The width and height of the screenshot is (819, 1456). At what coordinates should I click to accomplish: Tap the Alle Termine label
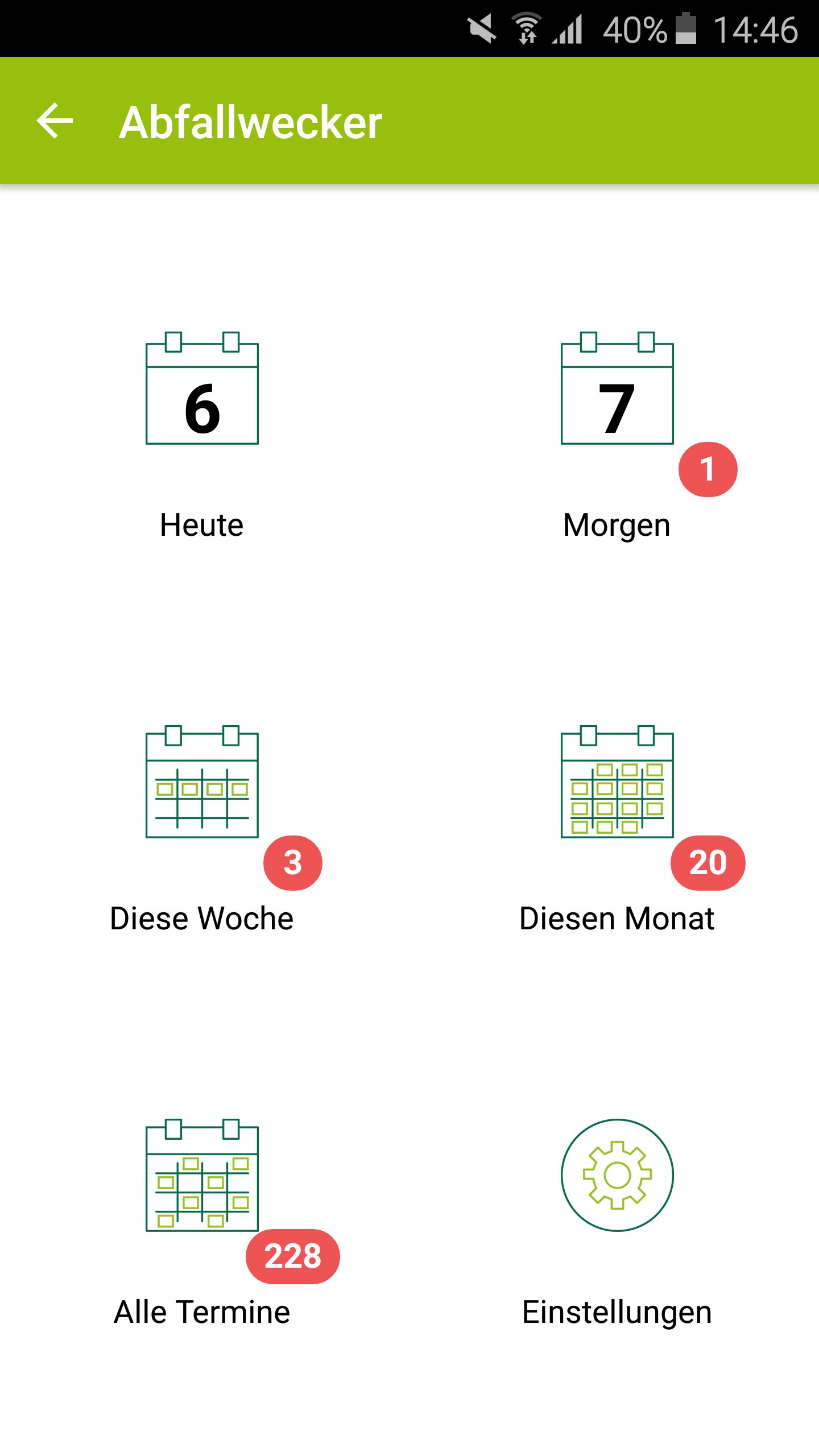tap(202, 1311)
